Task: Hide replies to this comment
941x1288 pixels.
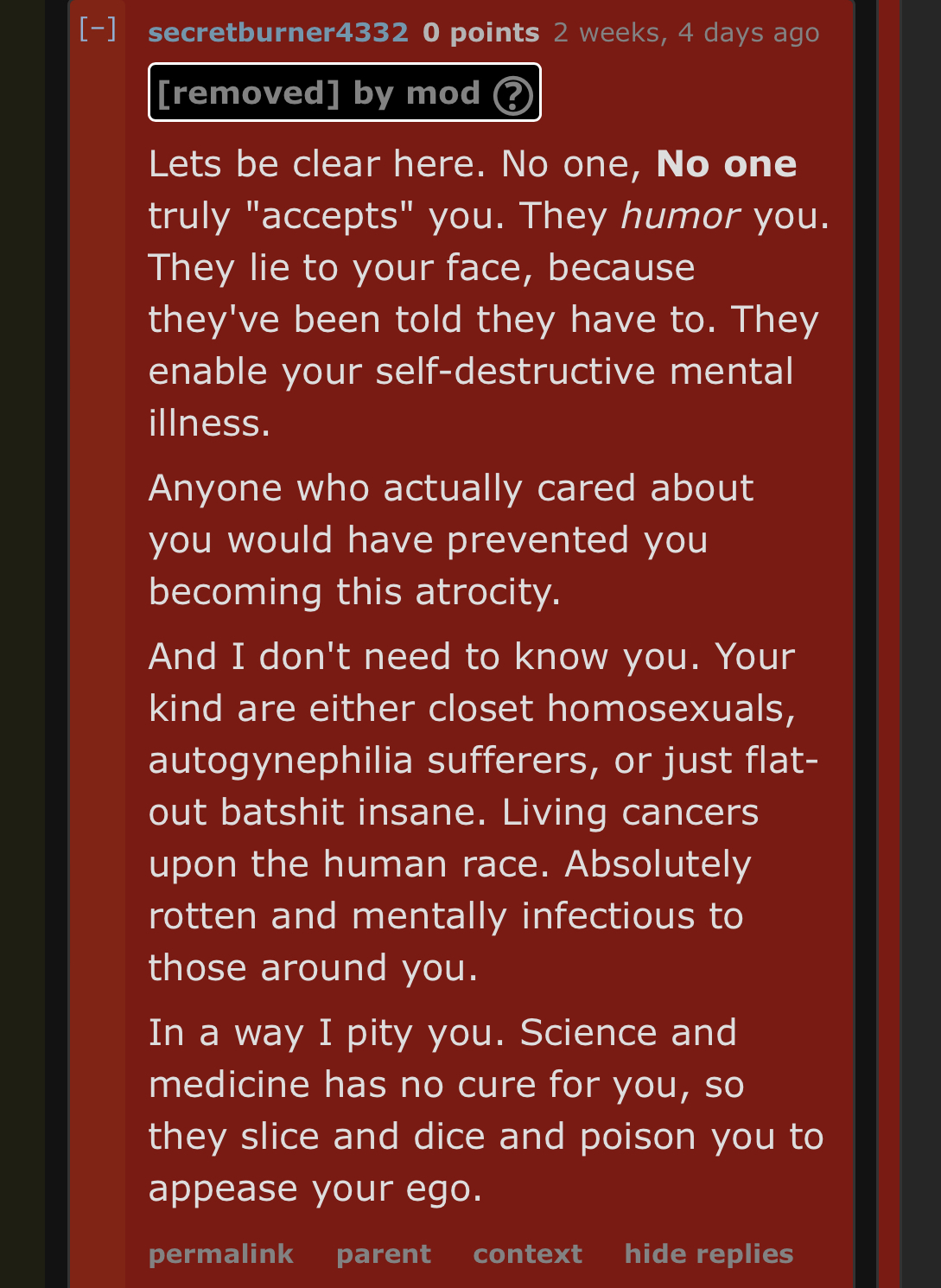Action: point(708,1253)
